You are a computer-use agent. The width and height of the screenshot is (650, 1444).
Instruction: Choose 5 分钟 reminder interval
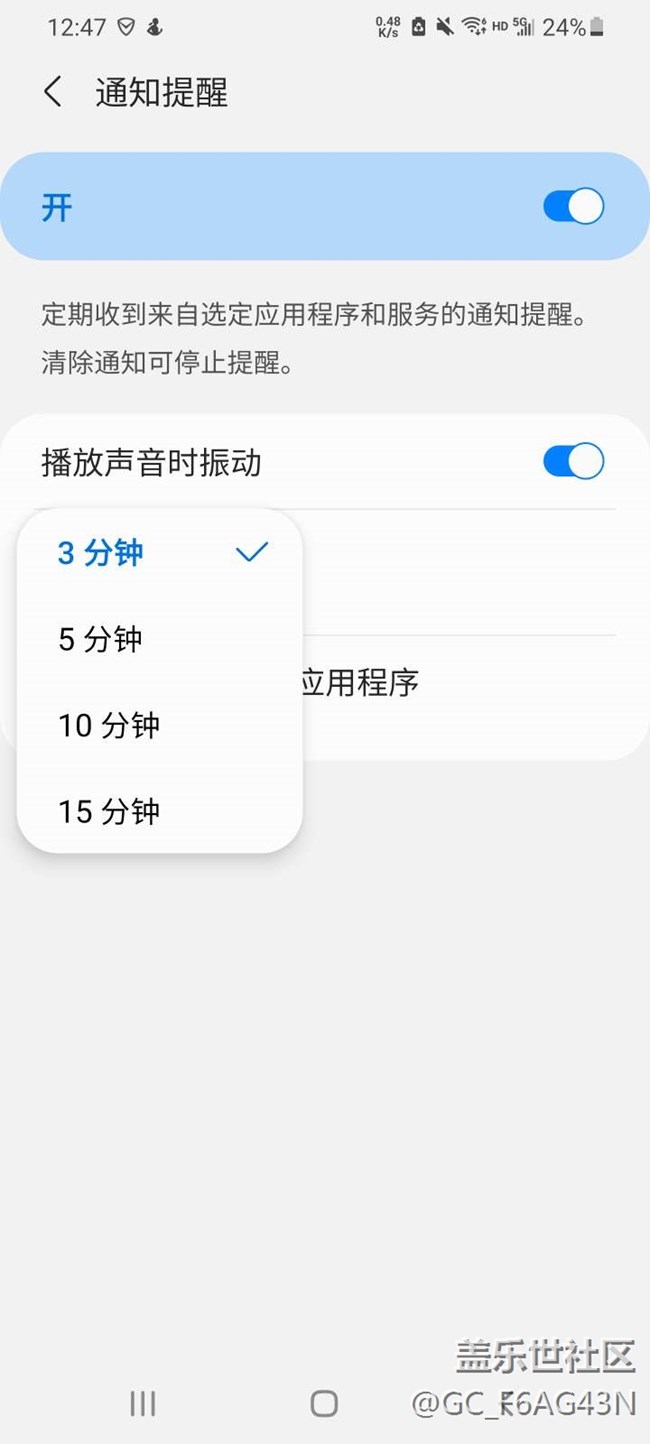(160, 639)
